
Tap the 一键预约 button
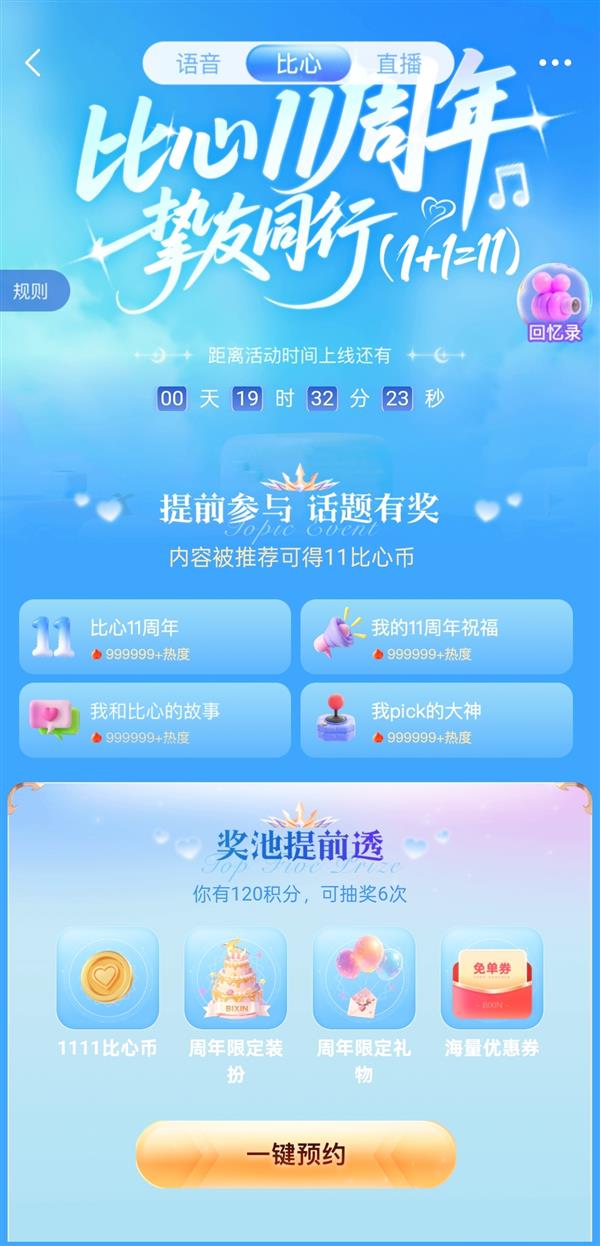(296, 1154)
